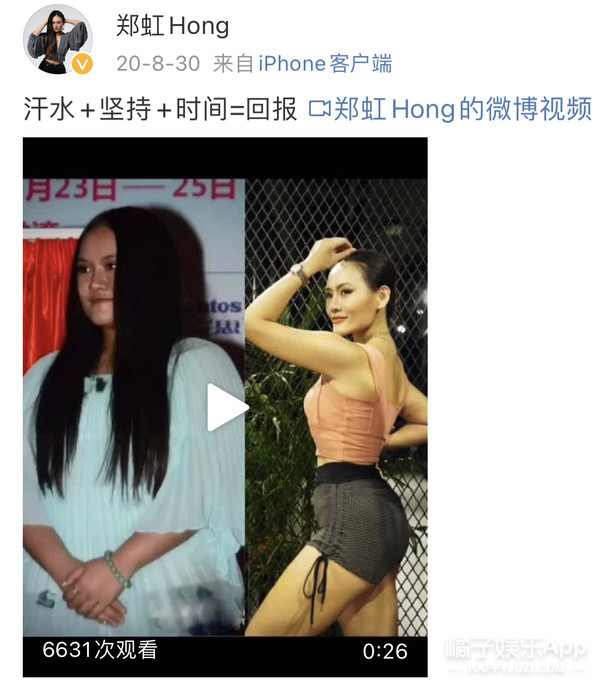Open the iPhone客户端 source link
The width and height of the screenshot is (600, 689).
pyautogui.click(x=325, y=64)
